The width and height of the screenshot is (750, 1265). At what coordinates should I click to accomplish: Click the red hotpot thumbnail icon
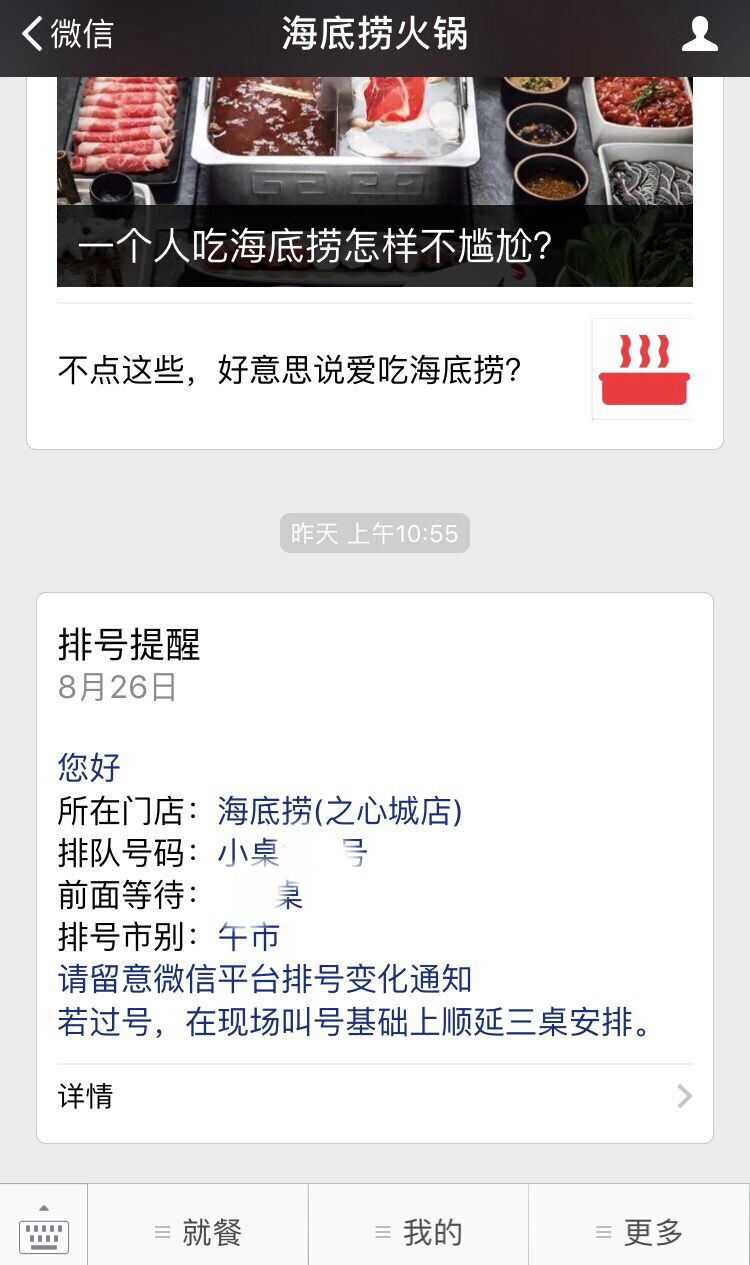point(642,370)
